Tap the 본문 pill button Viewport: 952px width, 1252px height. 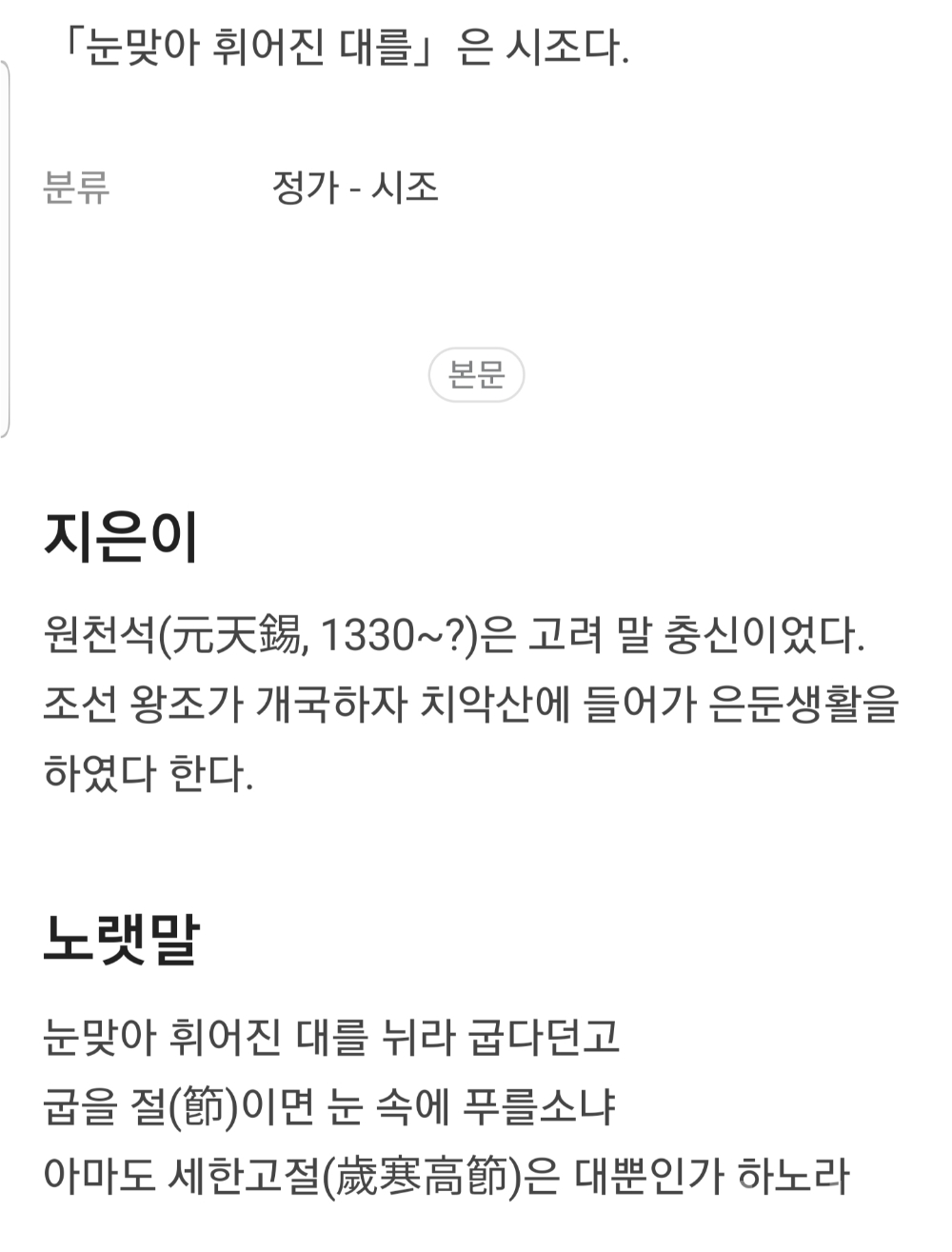tap(476, 375)
